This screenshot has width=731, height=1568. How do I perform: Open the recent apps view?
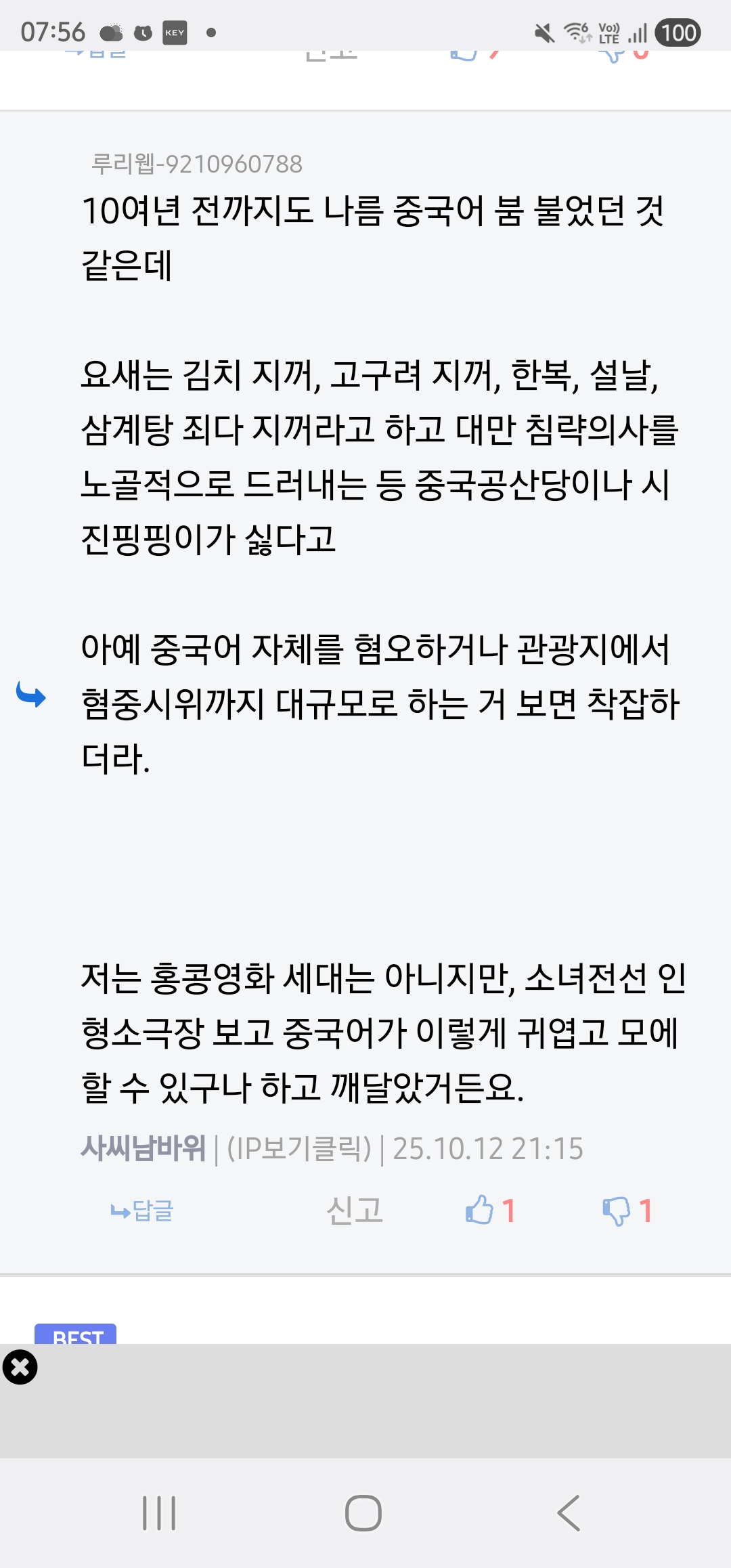click(x=160, y=1513)
